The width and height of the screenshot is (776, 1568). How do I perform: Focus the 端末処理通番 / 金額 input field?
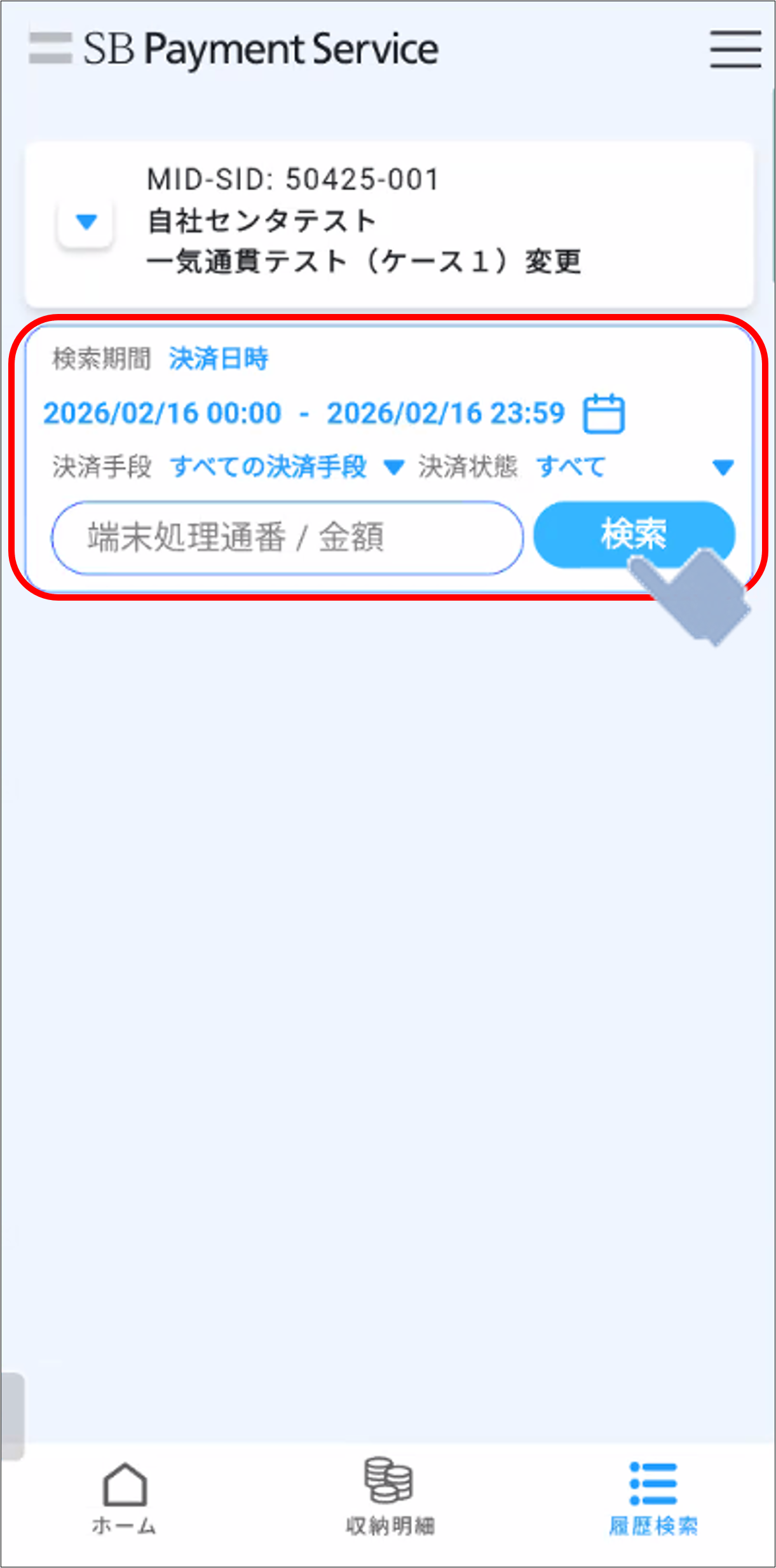click(287, 538)
